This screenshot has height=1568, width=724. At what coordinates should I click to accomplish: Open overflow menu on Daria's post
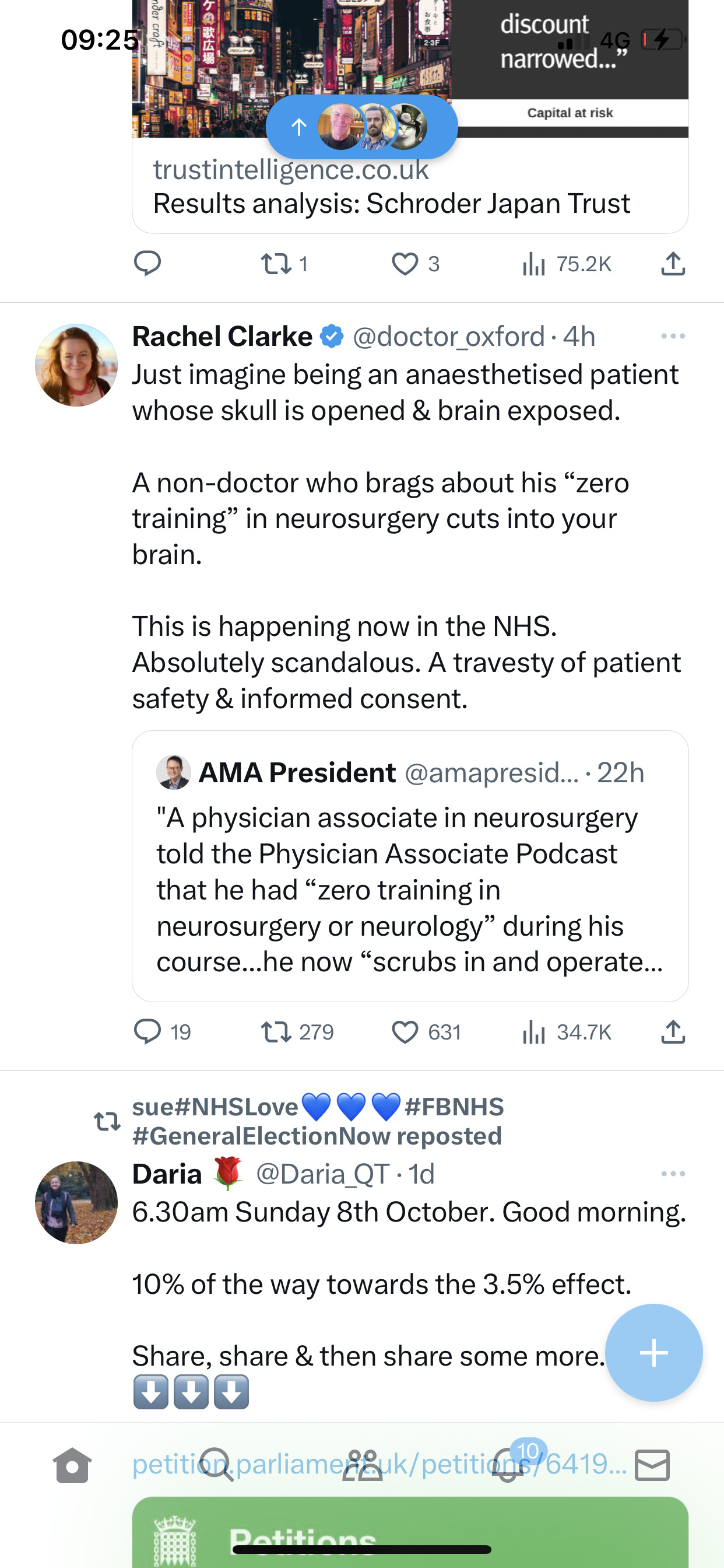pos(673,1174)
